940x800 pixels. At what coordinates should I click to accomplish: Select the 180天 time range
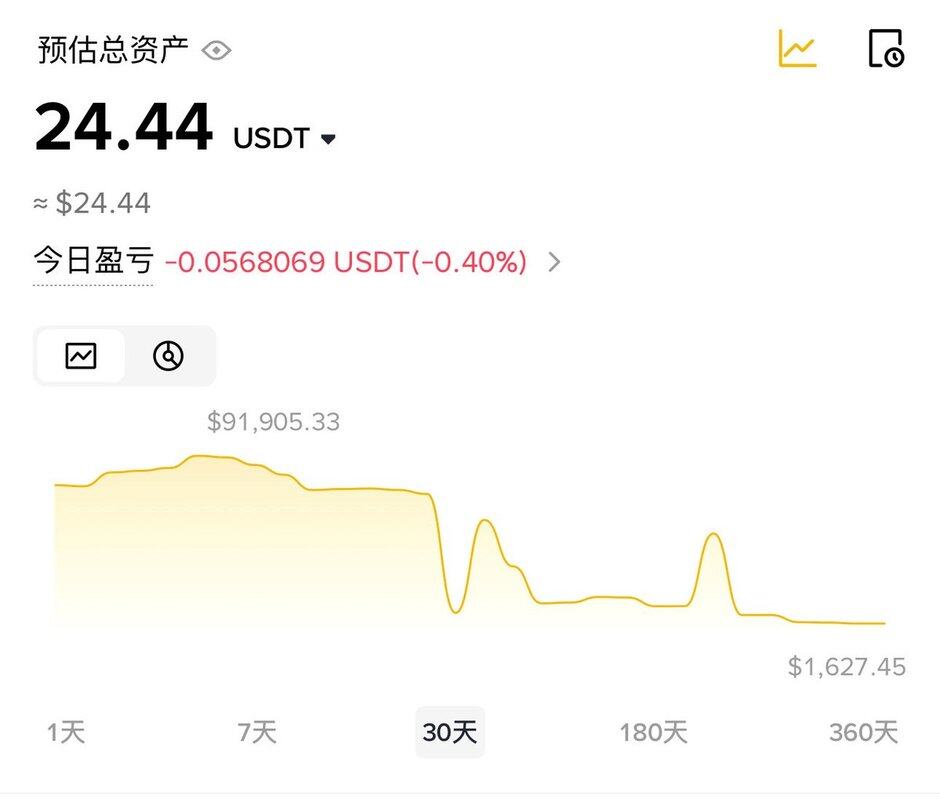(x=653, y=732)
